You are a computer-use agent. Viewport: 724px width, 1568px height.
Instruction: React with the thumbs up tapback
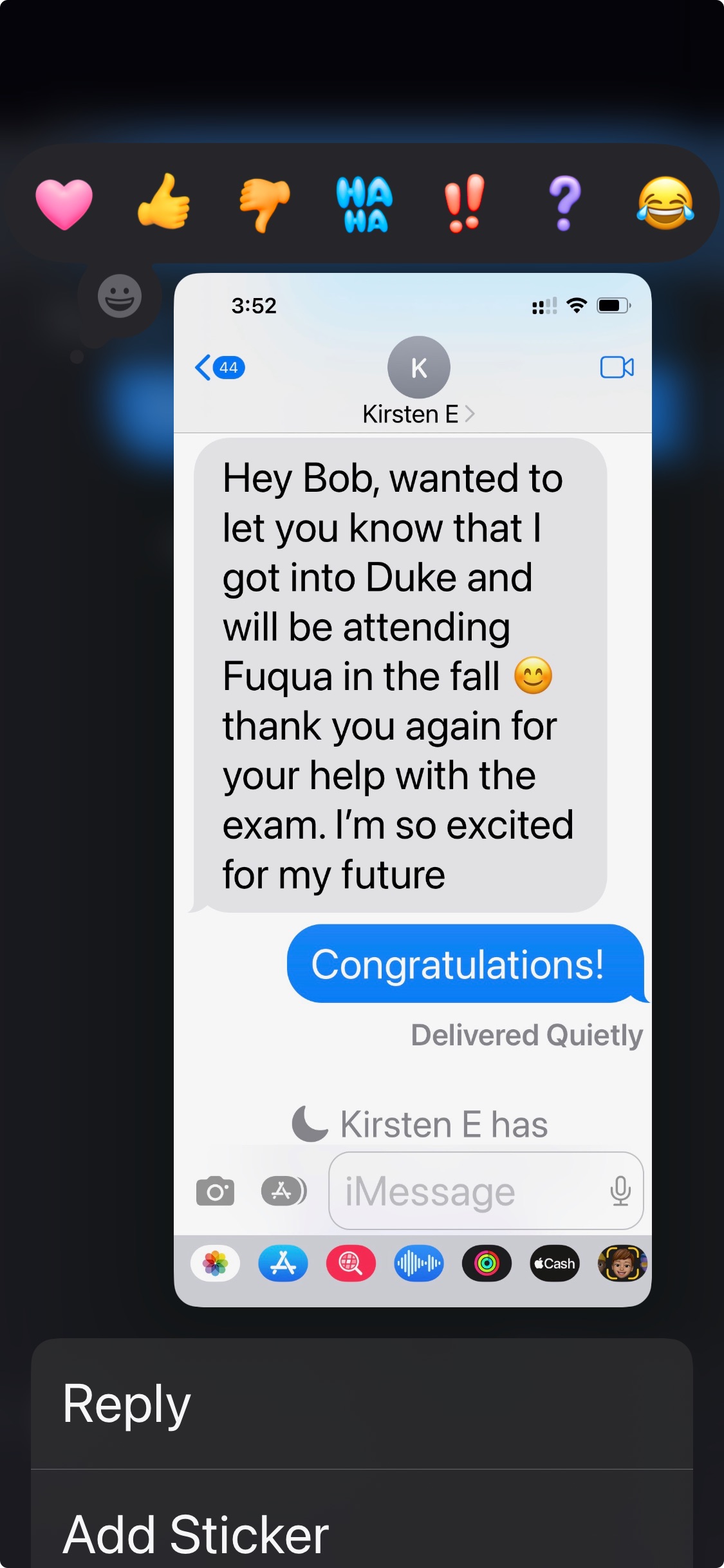(164, 203)
